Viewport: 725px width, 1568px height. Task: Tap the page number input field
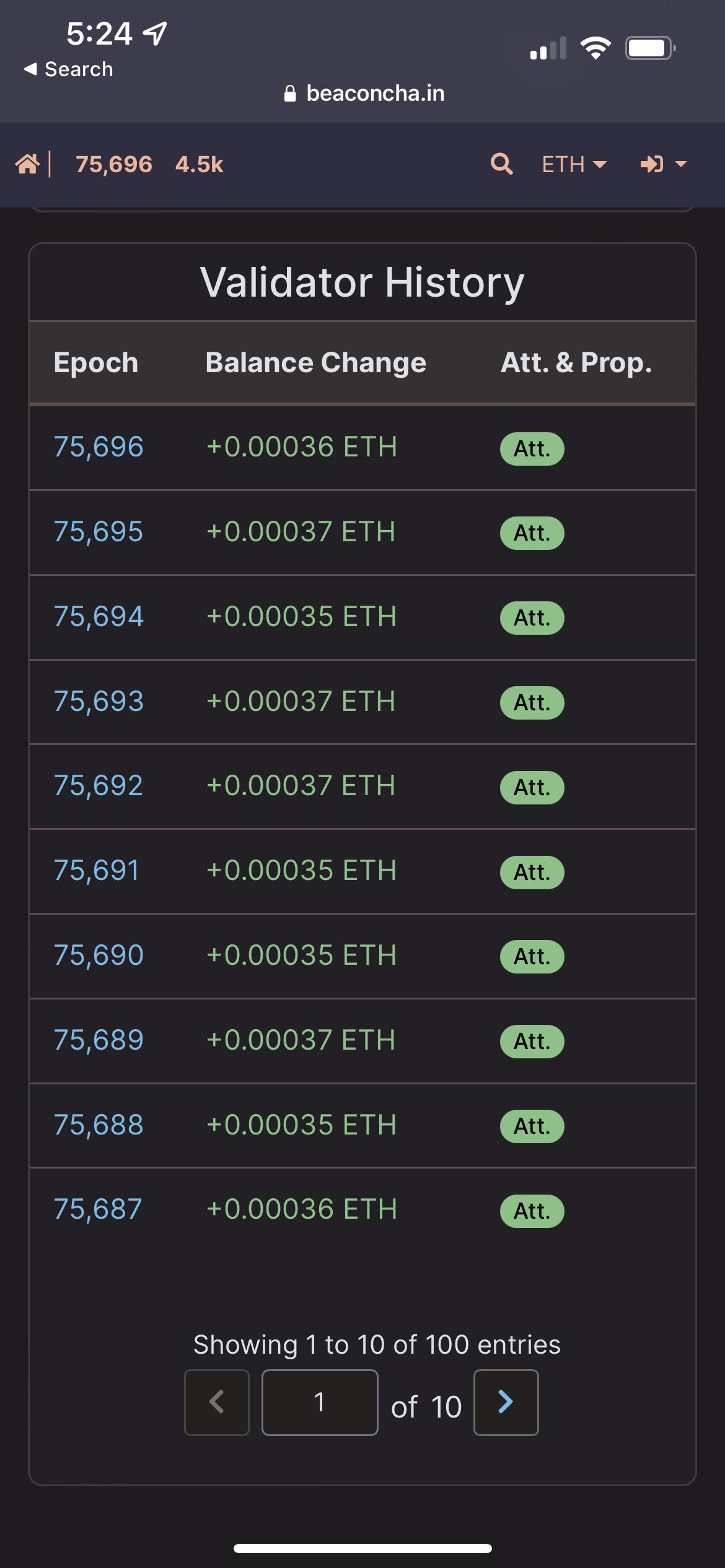pyautogui.click(x=320, y=1402)
